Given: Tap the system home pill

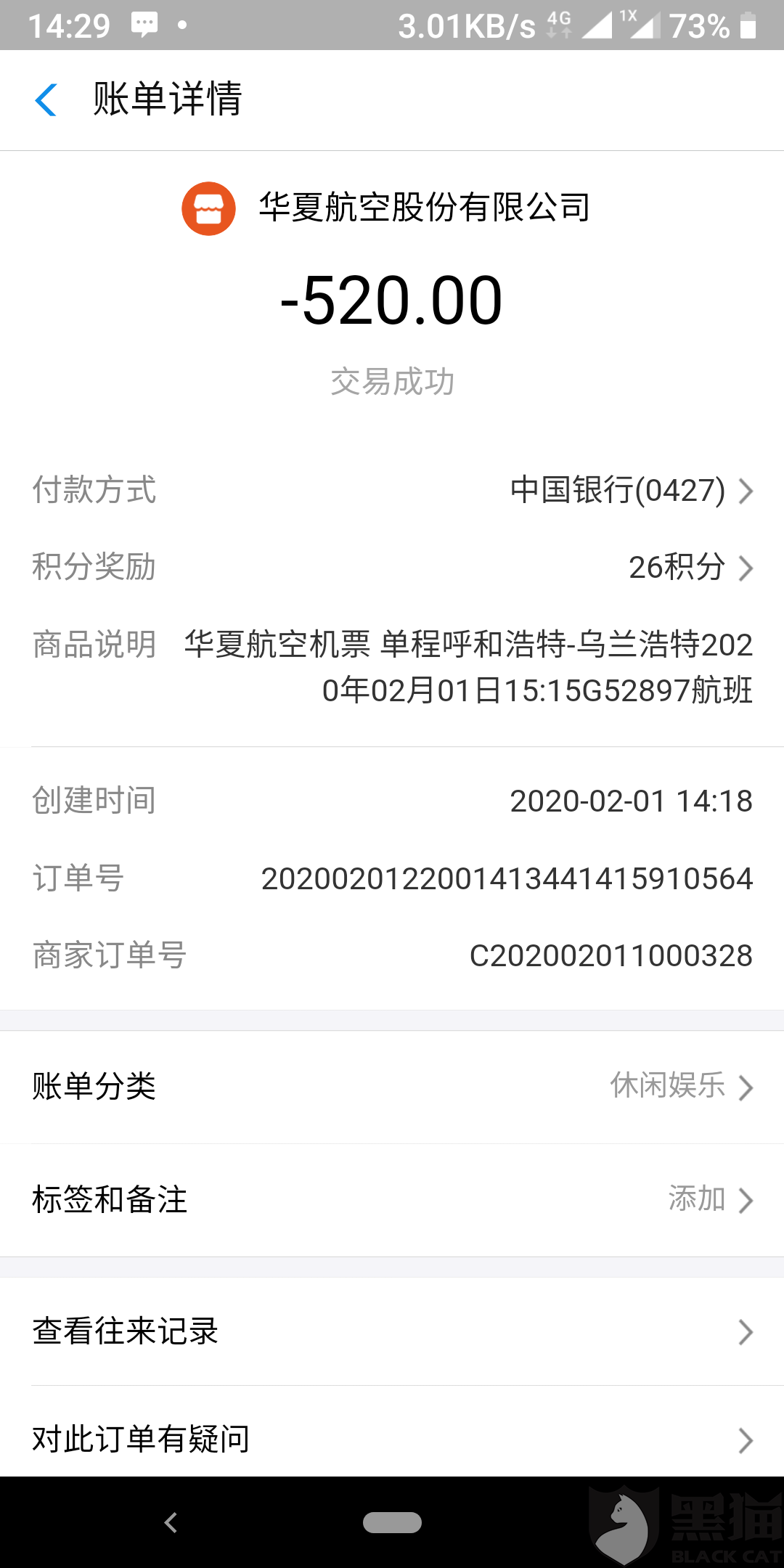Looking at the screenshot, I should [x=392, y=1522].
